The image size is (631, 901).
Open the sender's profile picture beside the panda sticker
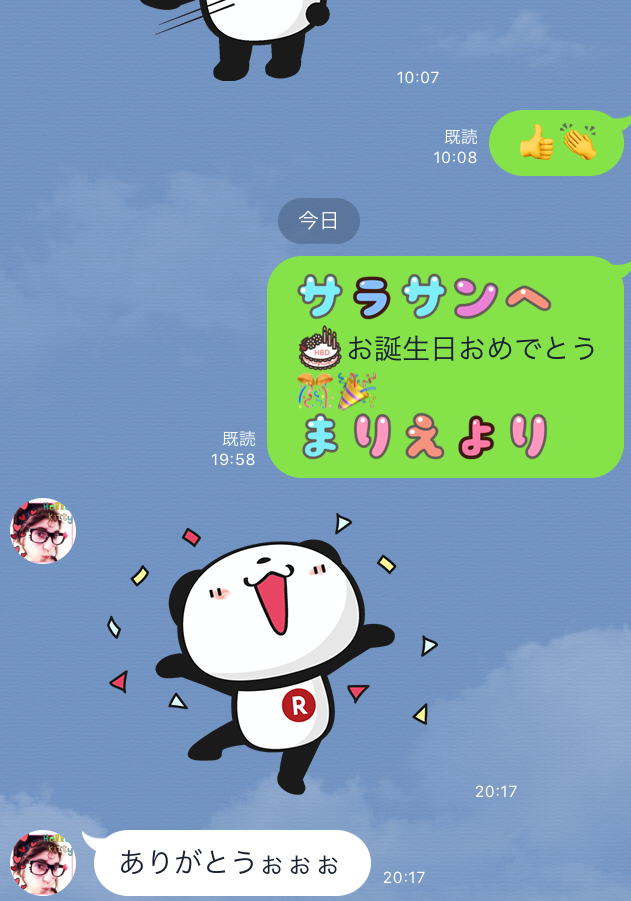[43, 531]
